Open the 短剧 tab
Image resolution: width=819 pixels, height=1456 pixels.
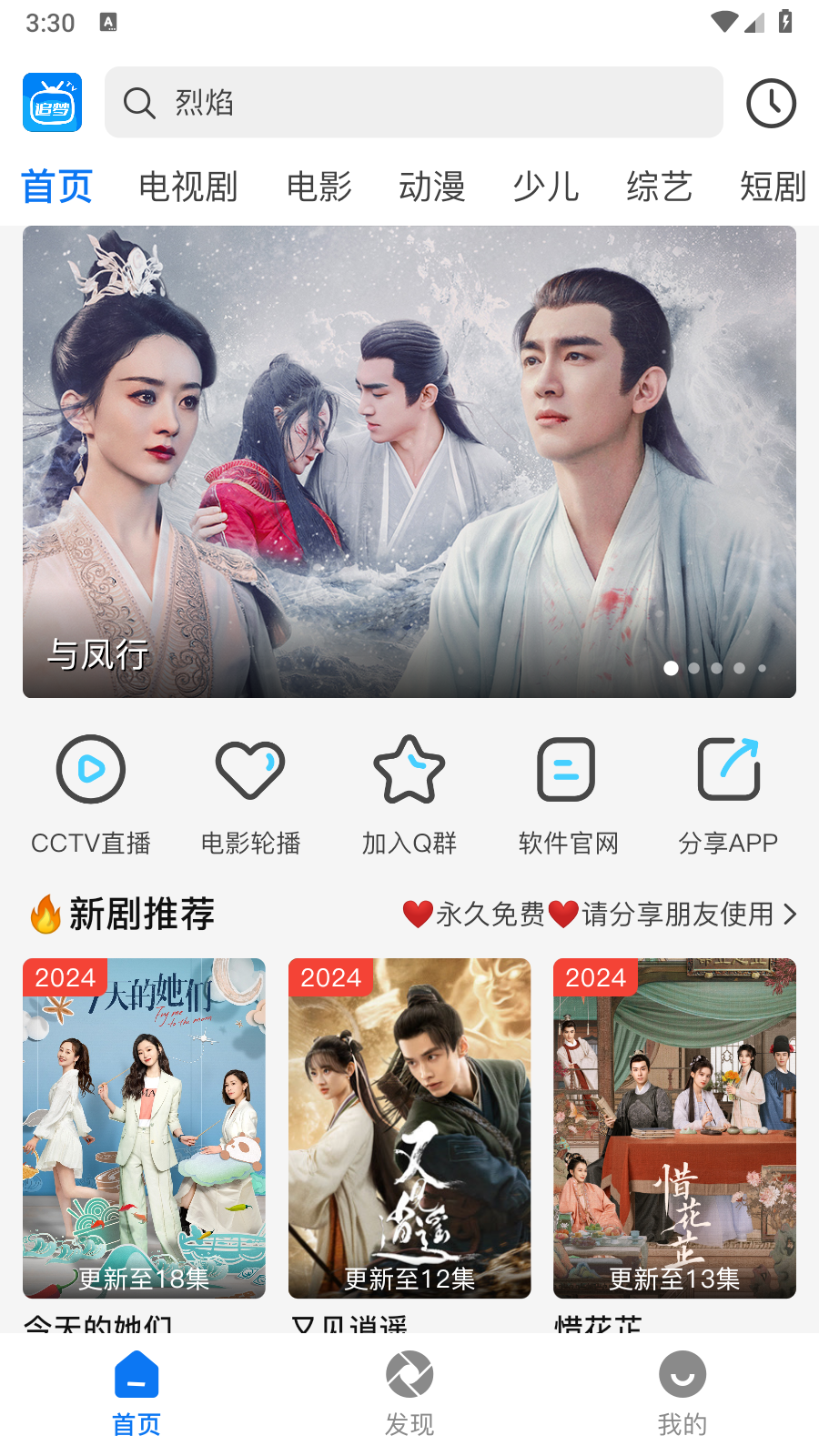(773, 187)
